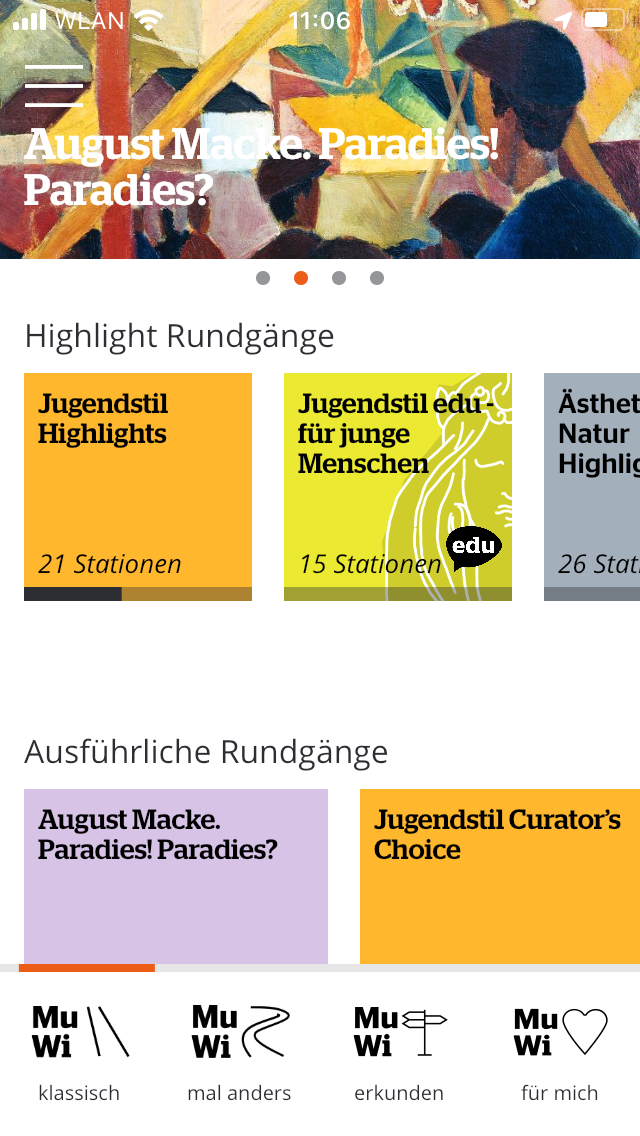Open the hamburger menu
Viewport: 640px width, 1136px height.
(x=54, y=86)
